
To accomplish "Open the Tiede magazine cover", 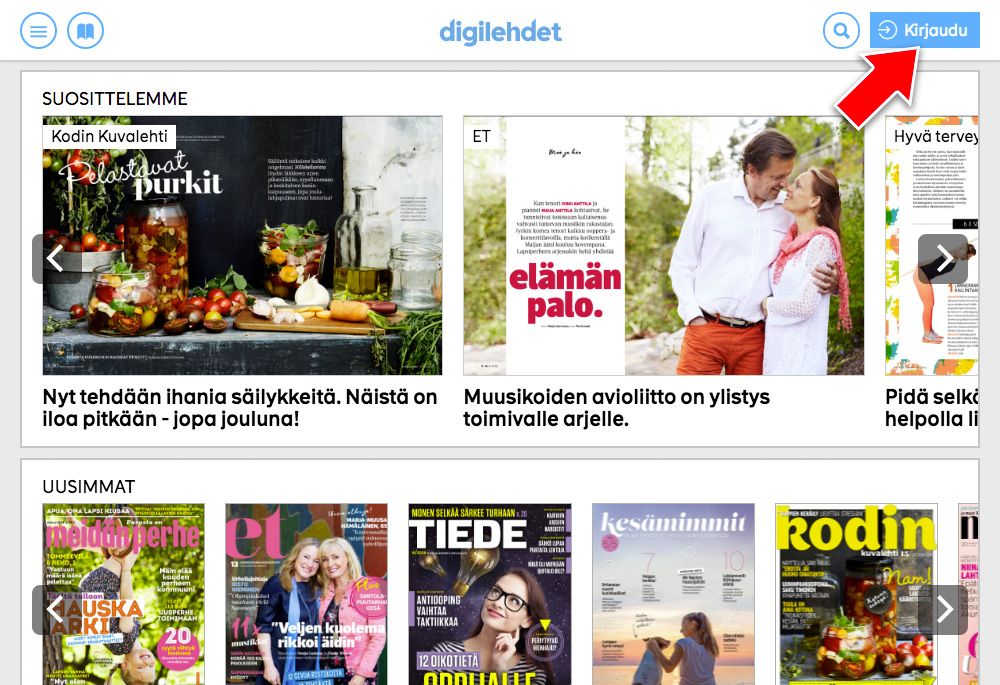I will coord(489,594).
